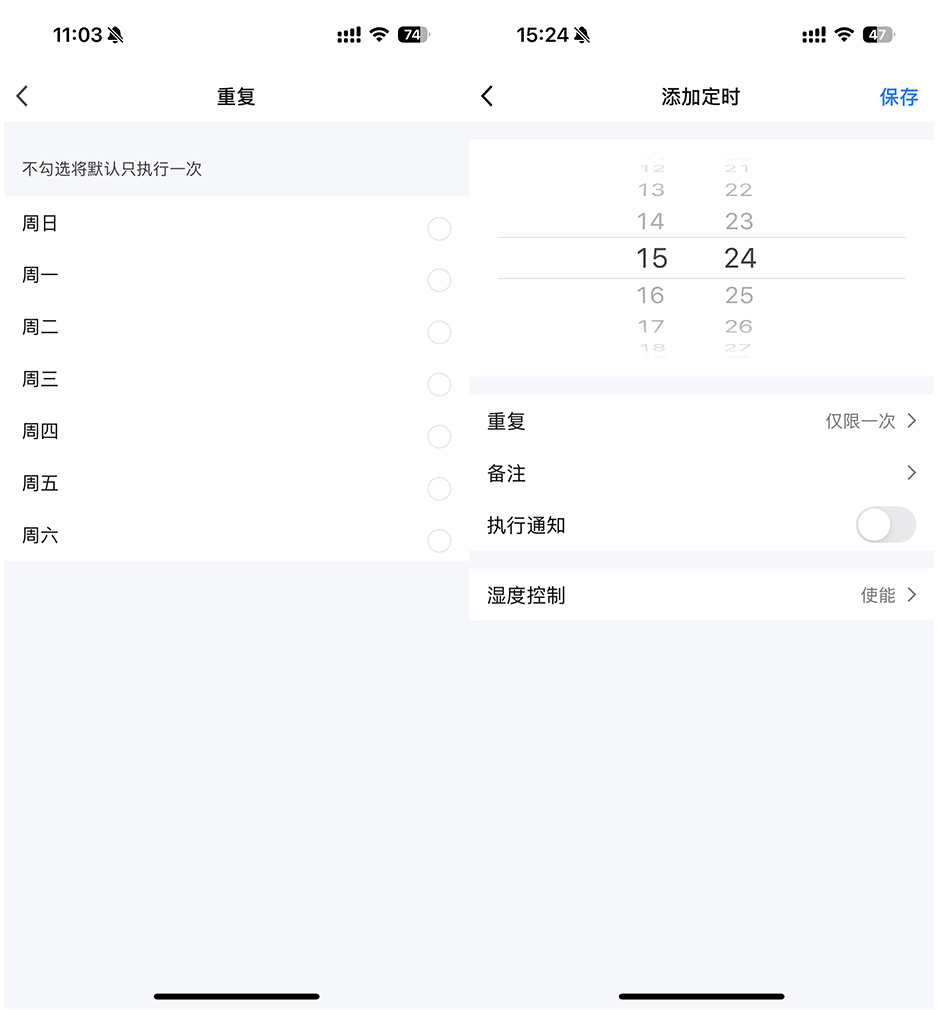The height and width of the screenshot is (1010, 938).
Task: Select 周四 repeat option
Action: point(438,437)
